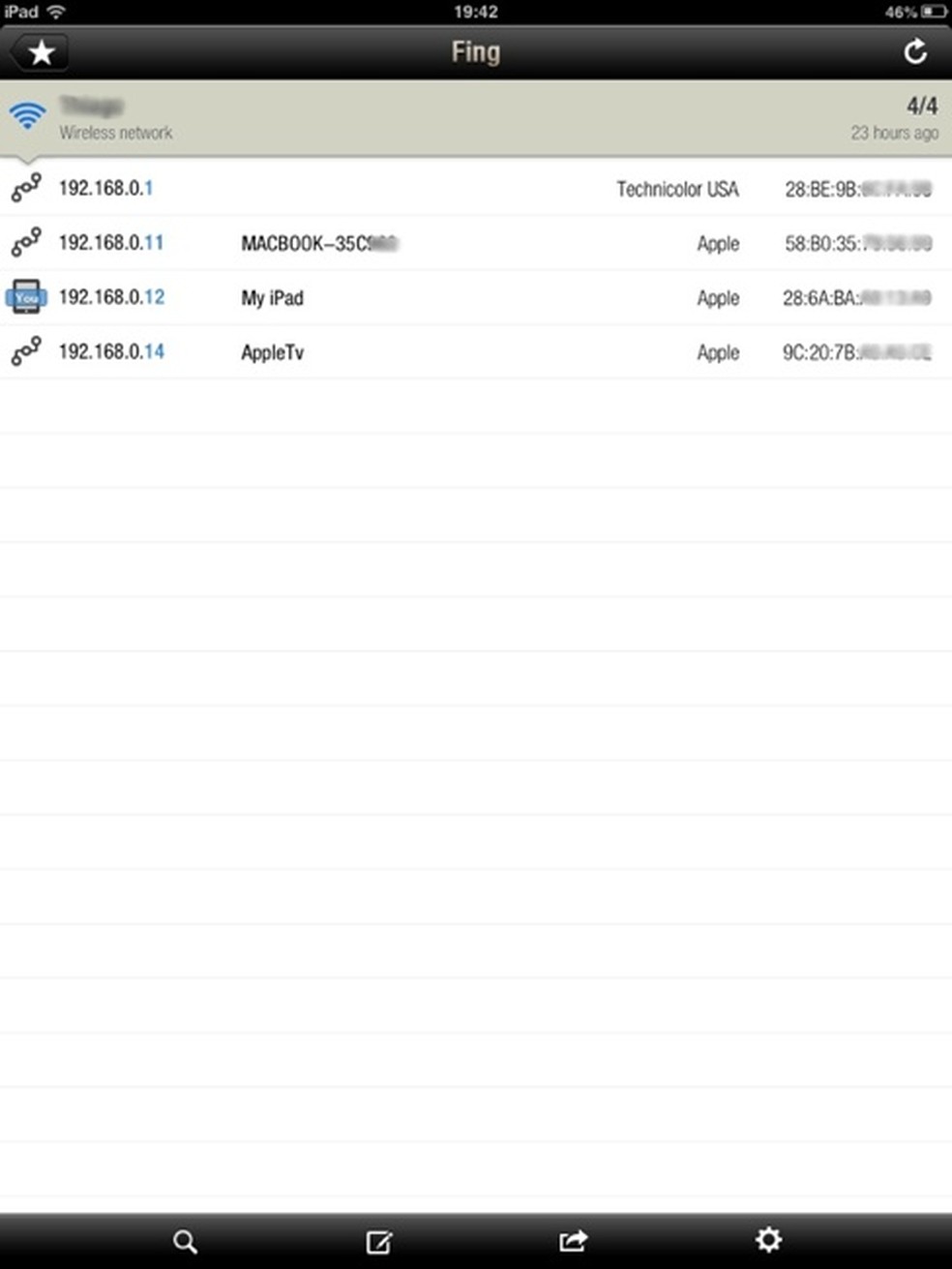
Task: Open the Technicolor USA device at 192.168.0.1
Action: pos(474,189)
